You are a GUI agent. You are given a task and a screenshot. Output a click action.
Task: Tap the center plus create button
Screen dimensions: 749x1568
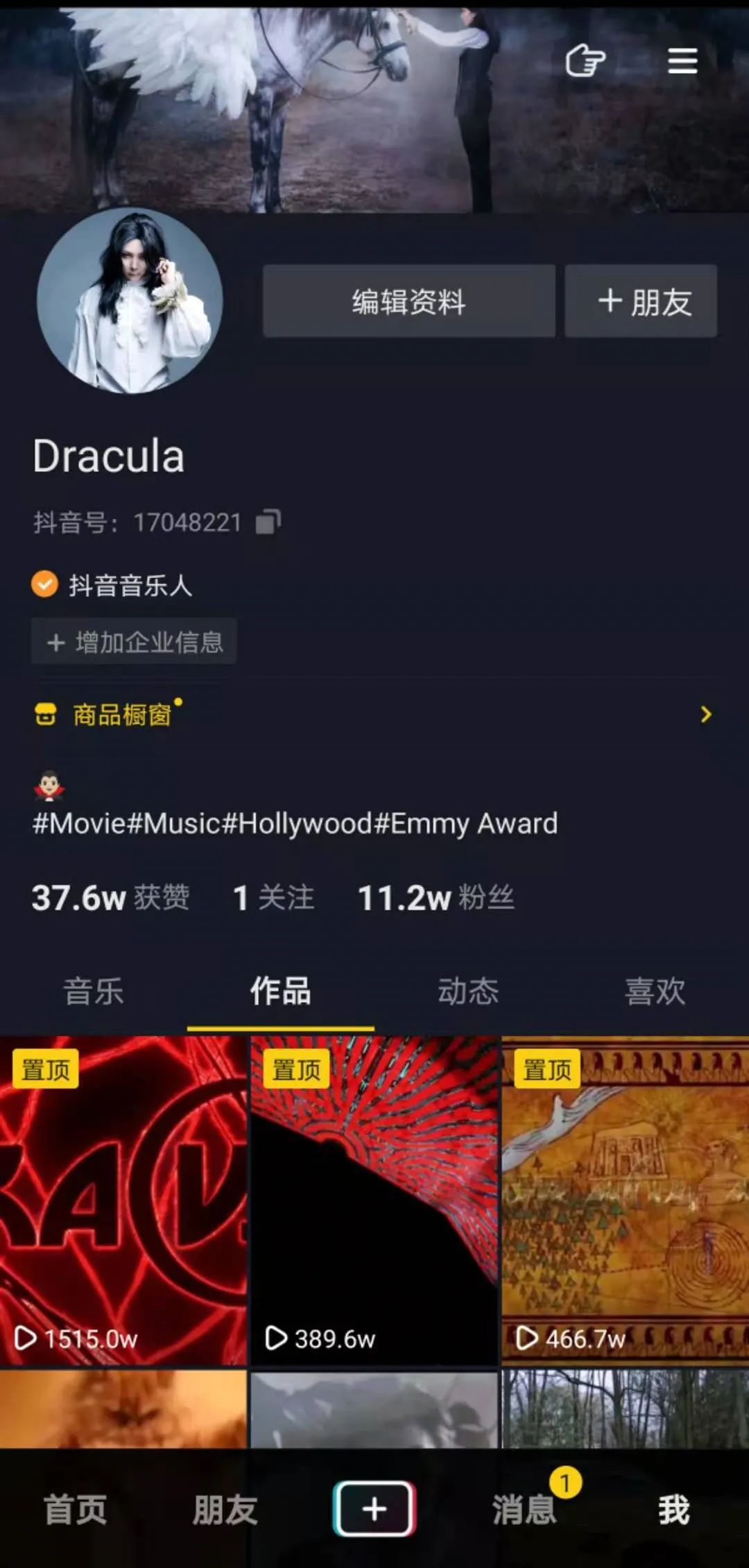click(374, 1509)
